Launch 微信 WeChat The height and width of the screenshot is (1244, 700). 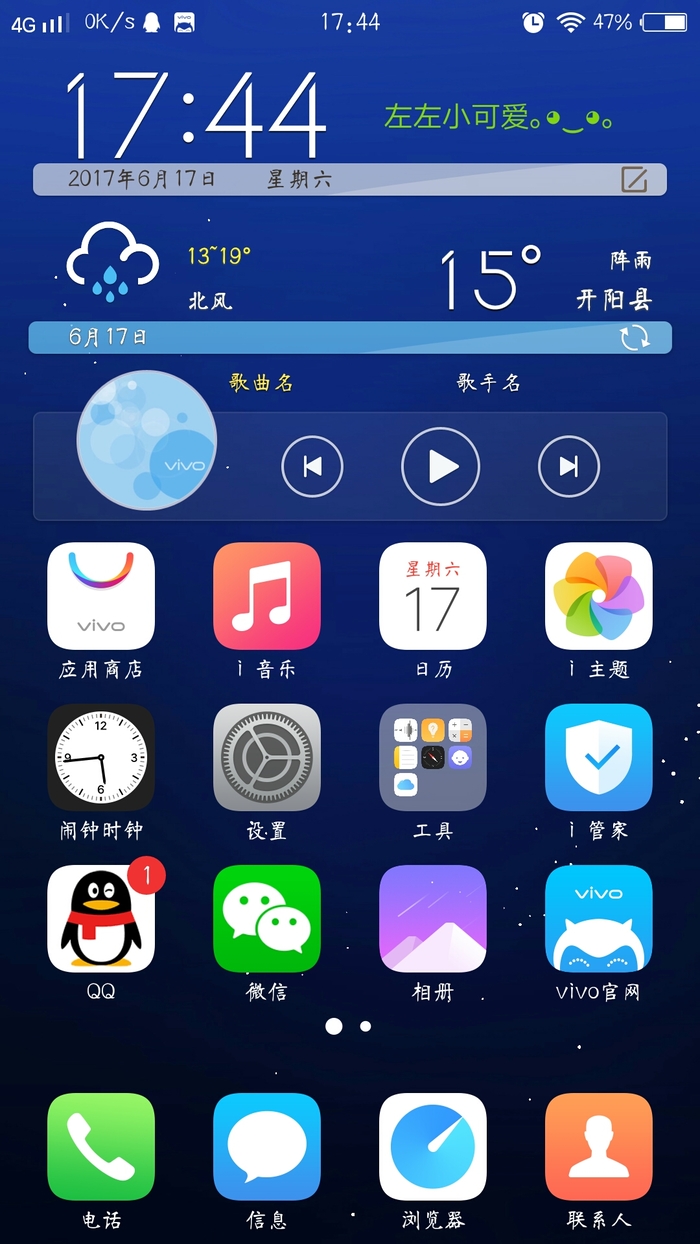click(x=267, y=918)
